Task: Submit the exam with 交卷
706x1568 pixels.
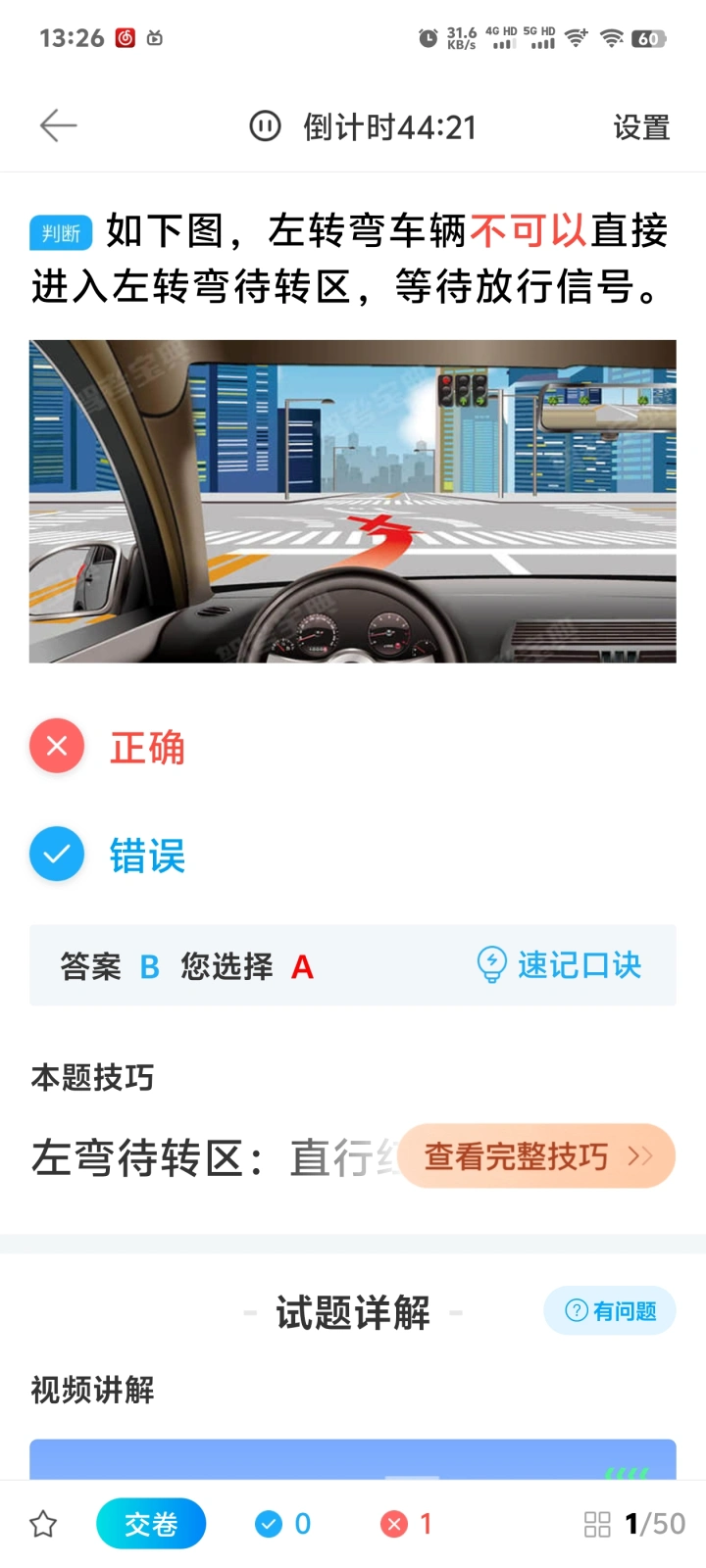Action: pyautogui.click(x=151, y=1524)
